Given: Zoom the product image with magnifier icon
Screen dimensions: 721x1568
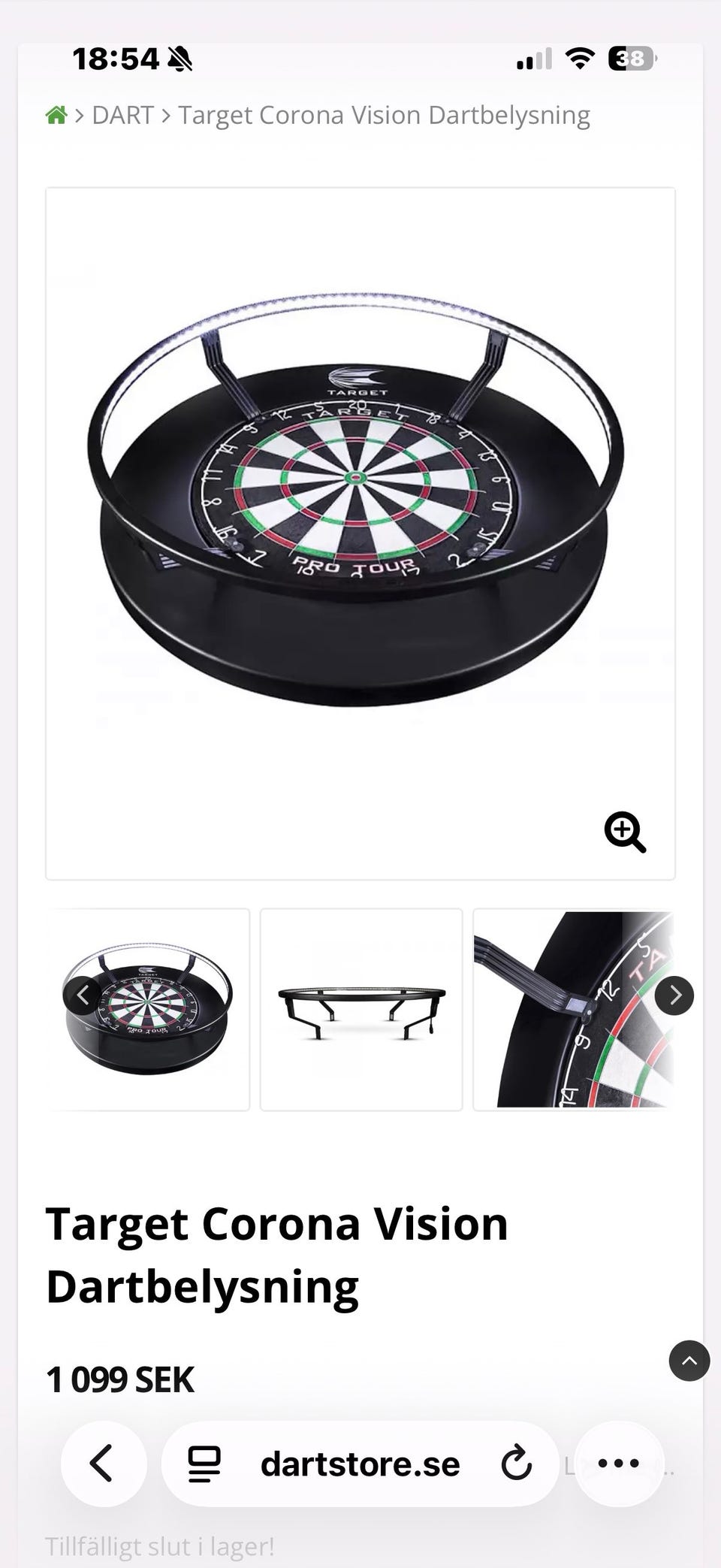Looking at the screenshot, I should click(x=625, y=832).
